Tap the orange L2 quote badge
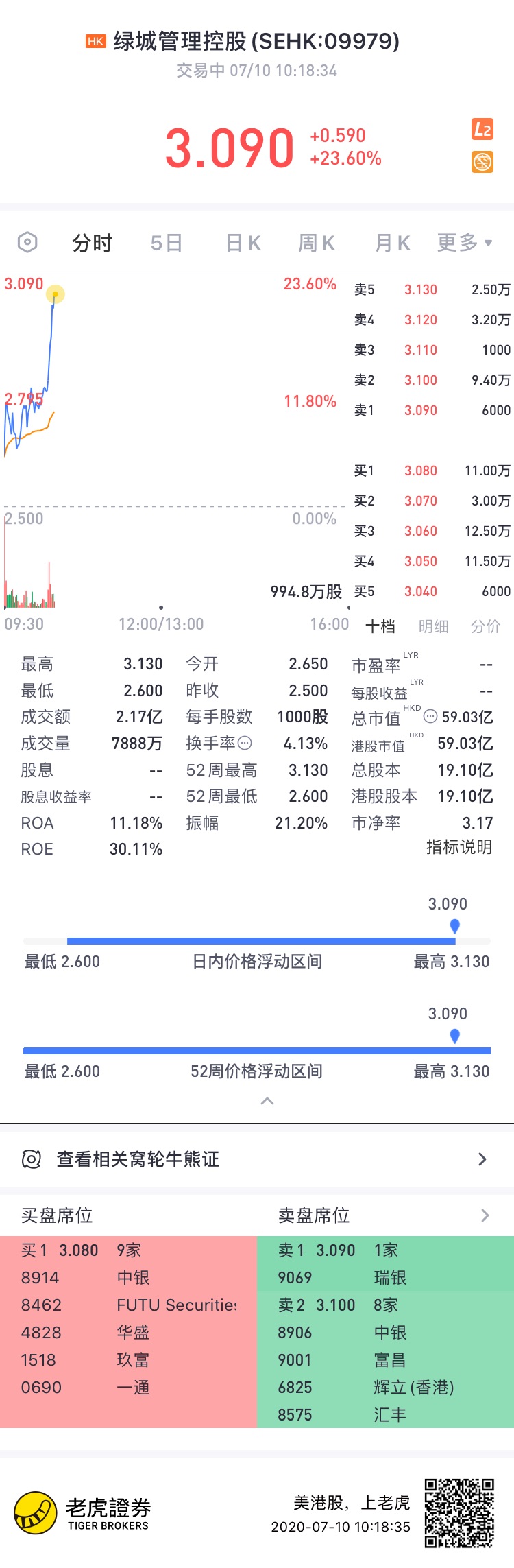Image resolution: width=514 pixels, height=1568 pixels. 482,129
